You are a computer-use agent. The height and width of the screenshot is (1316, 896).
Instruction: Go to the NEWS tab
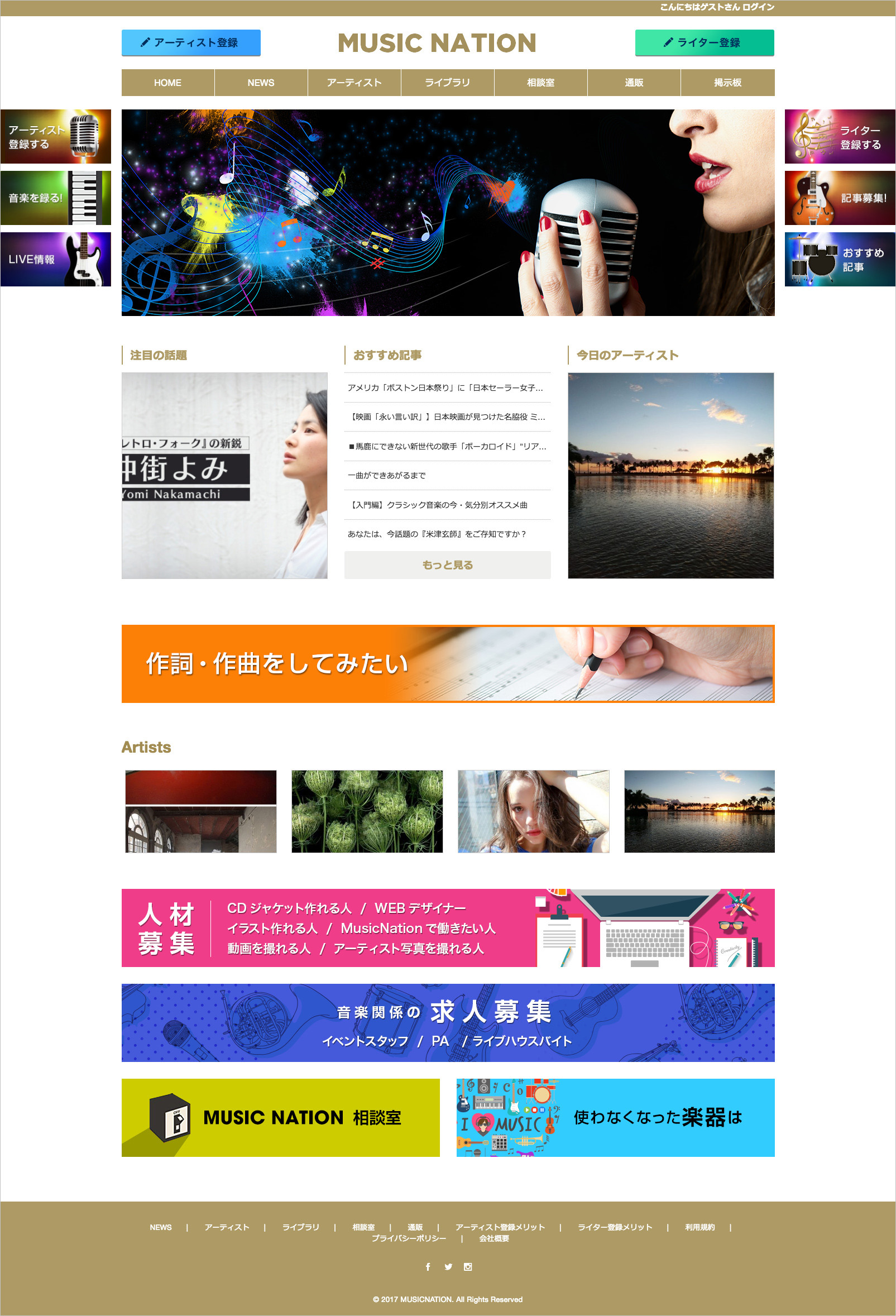260,83
